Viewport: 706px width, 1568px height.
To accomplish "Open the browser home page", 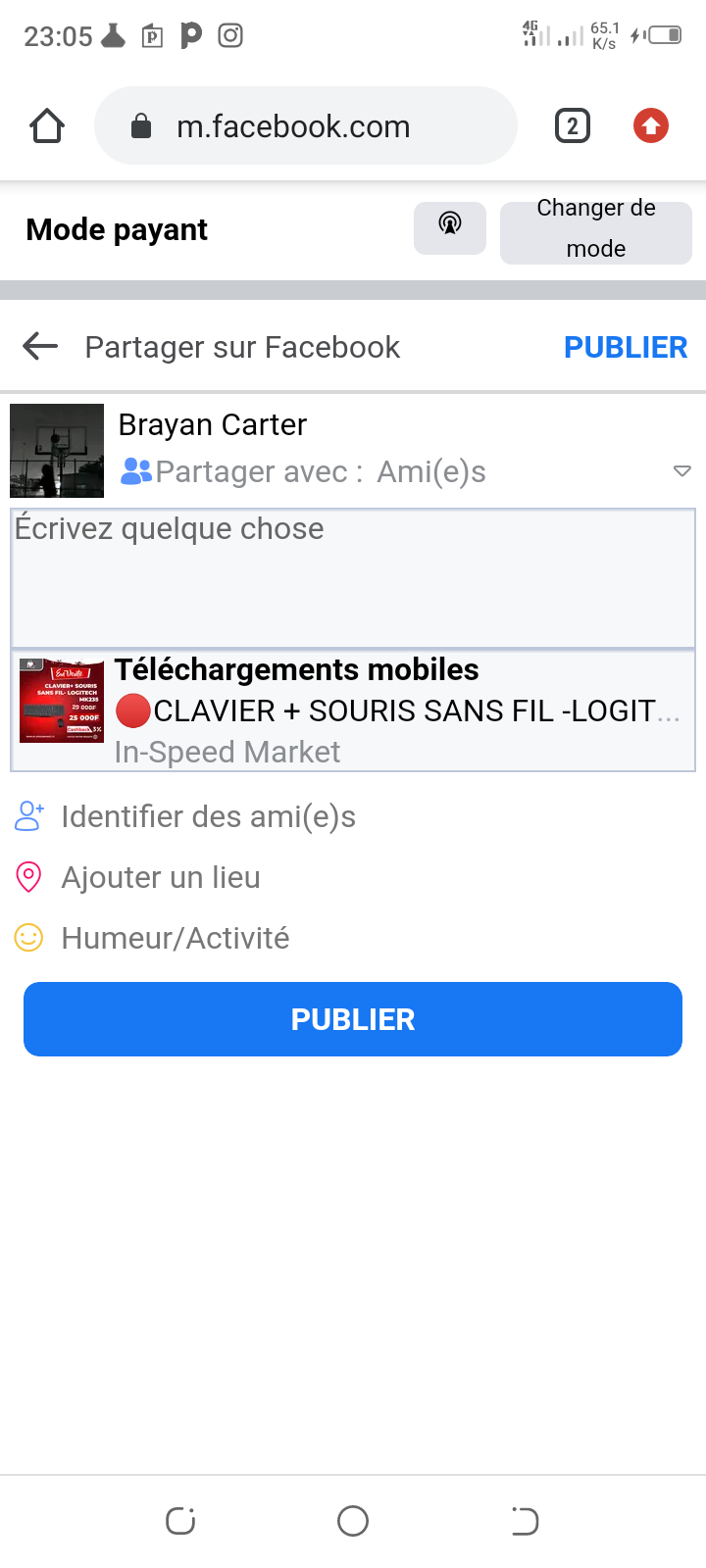I will pos(47,126).
